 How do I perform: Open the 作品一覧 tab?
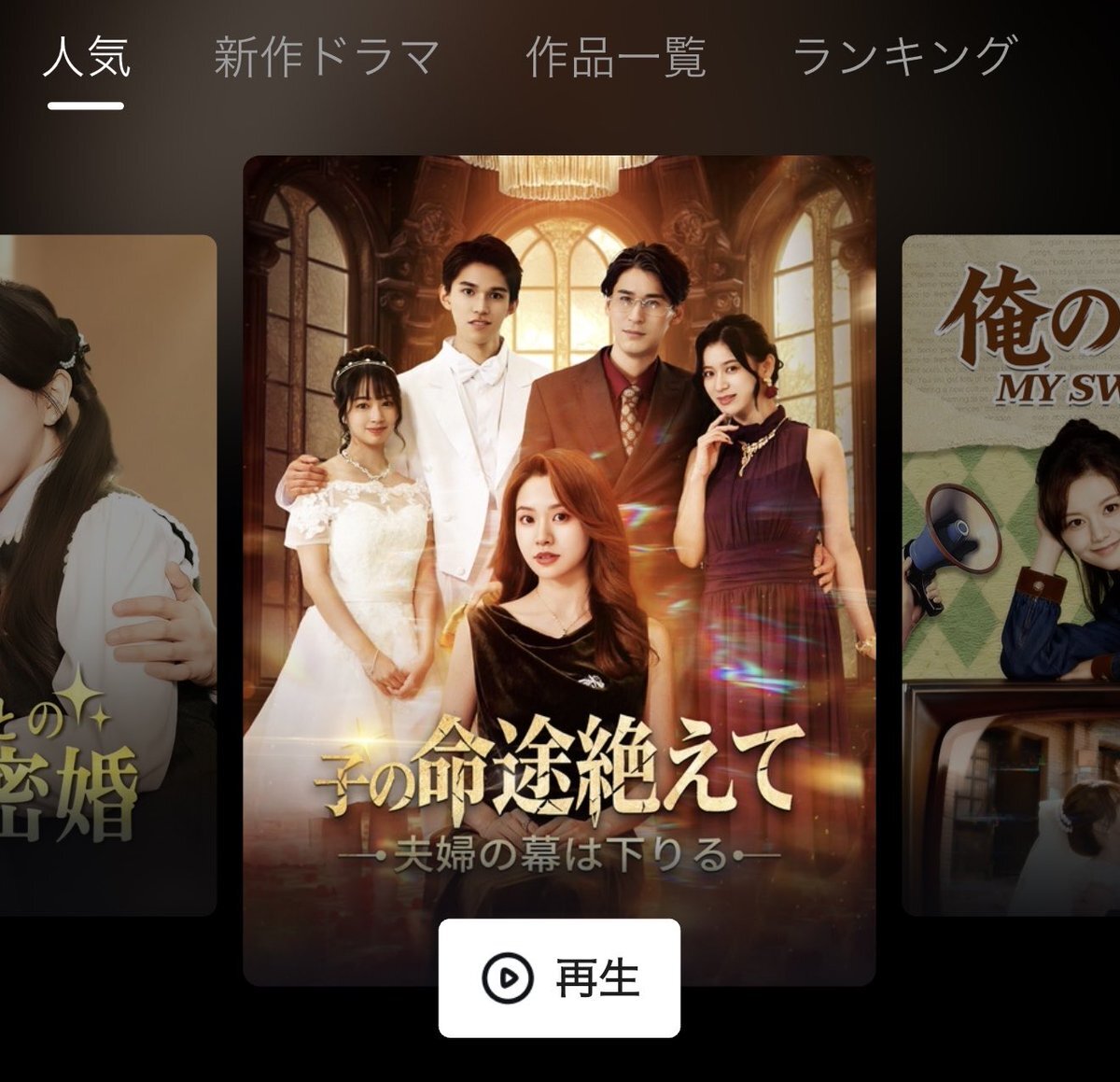(615, 58)
